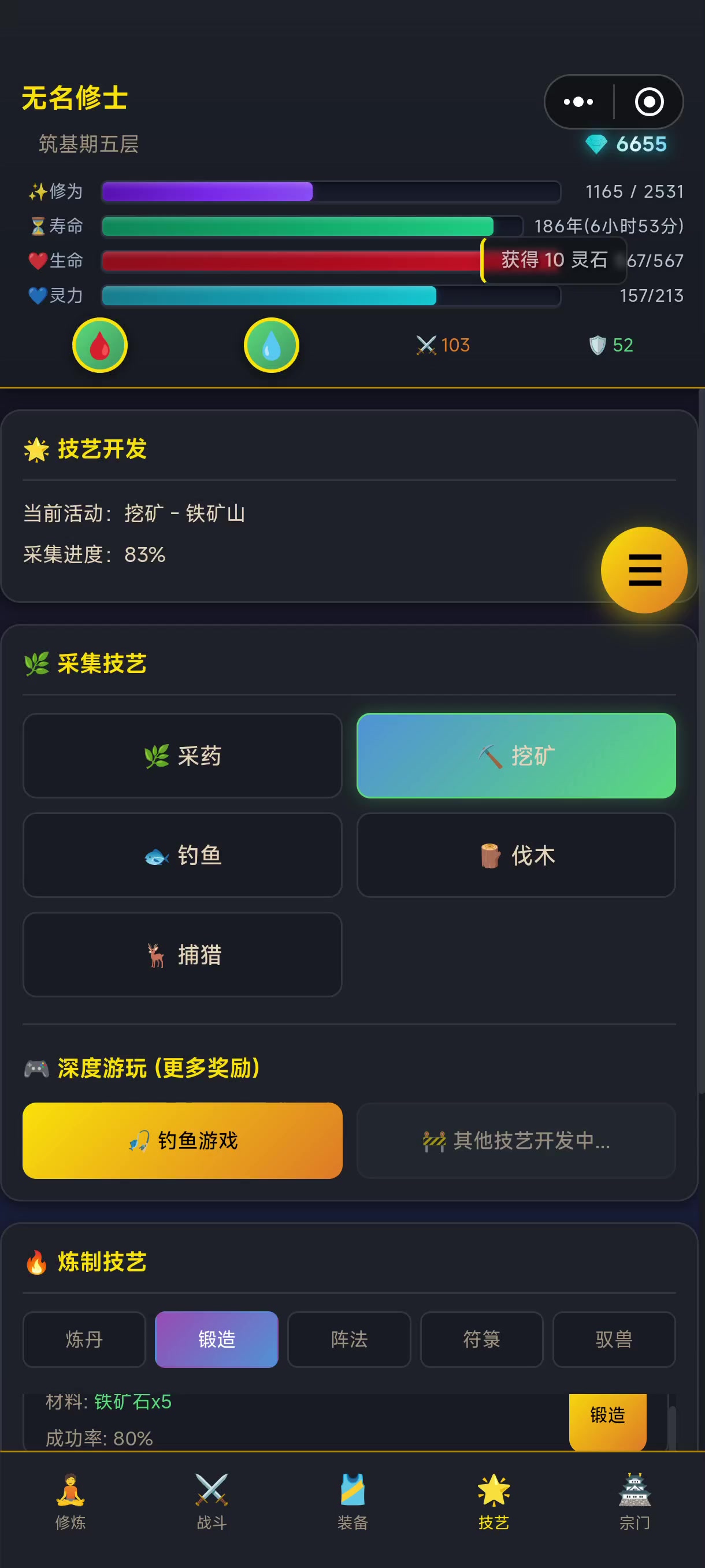Switch to the 驭兽 crafting tab
Viewport: 705px width, 1568px height.
pyautogui.click(x=614, y=1339)
